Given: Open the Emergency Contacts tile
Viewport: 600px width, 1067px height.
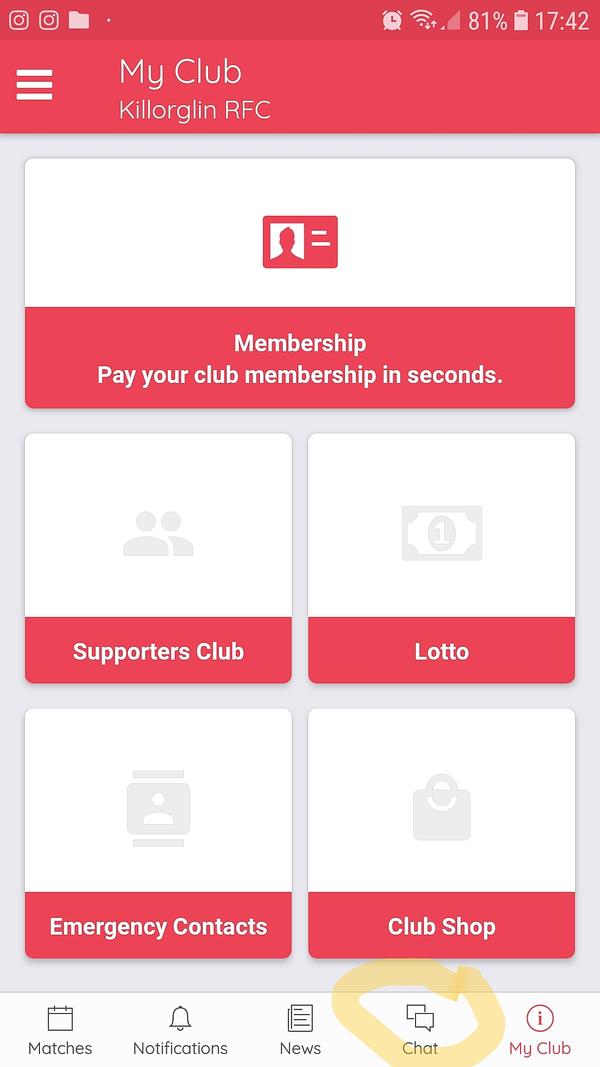Looking at the screenshot, I should (159, 833).
